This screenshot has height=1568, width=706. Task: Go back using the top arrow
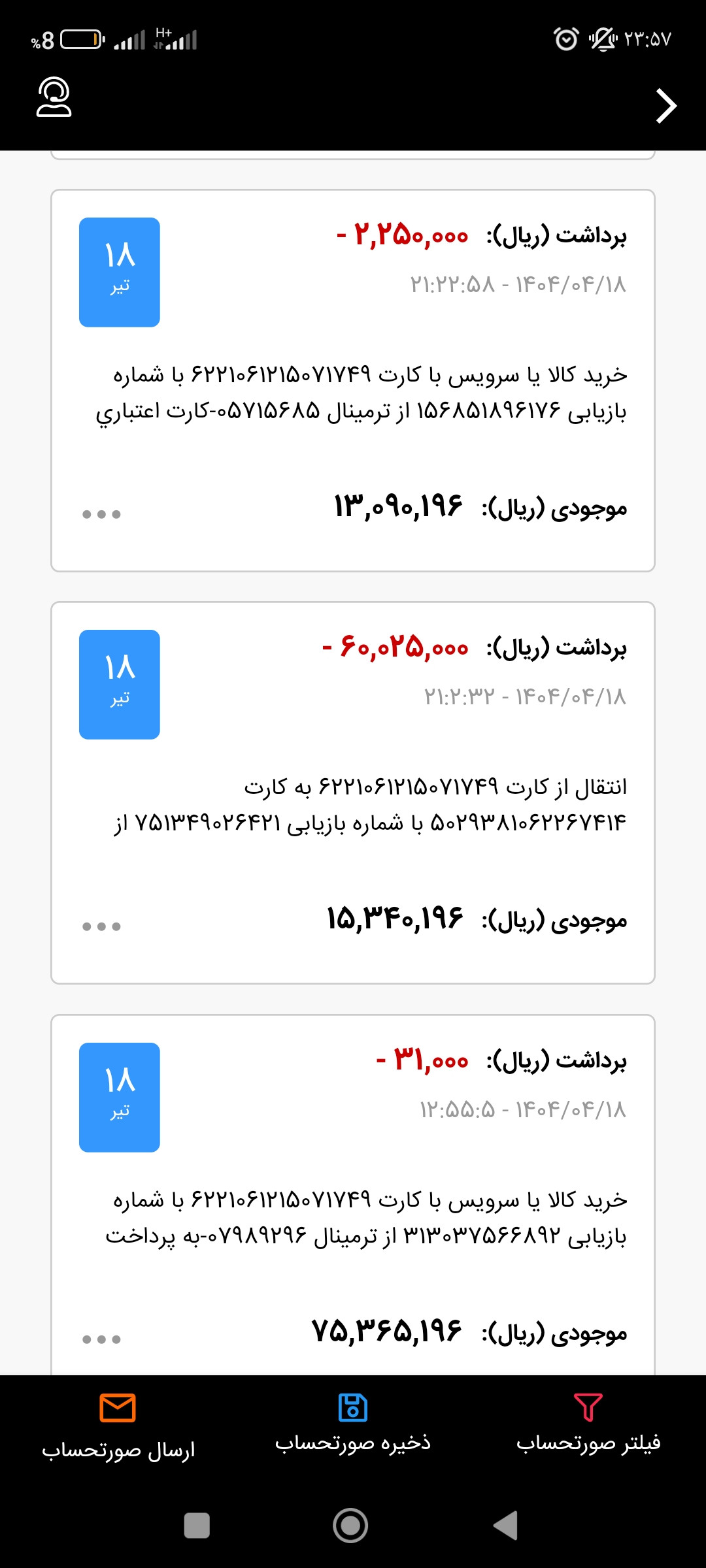tap(665, 106)
